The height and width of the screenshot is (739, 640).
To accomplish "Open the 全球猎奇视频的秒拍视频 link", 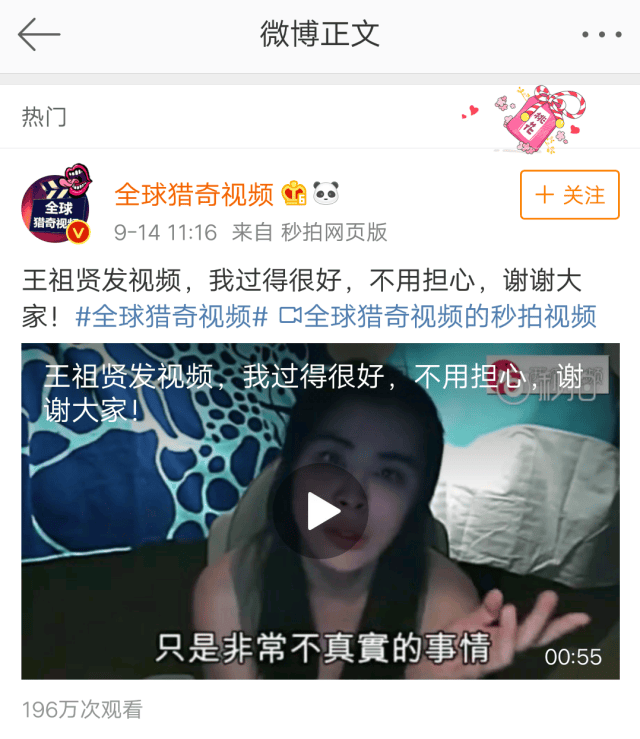I will [x=438, y=317].
